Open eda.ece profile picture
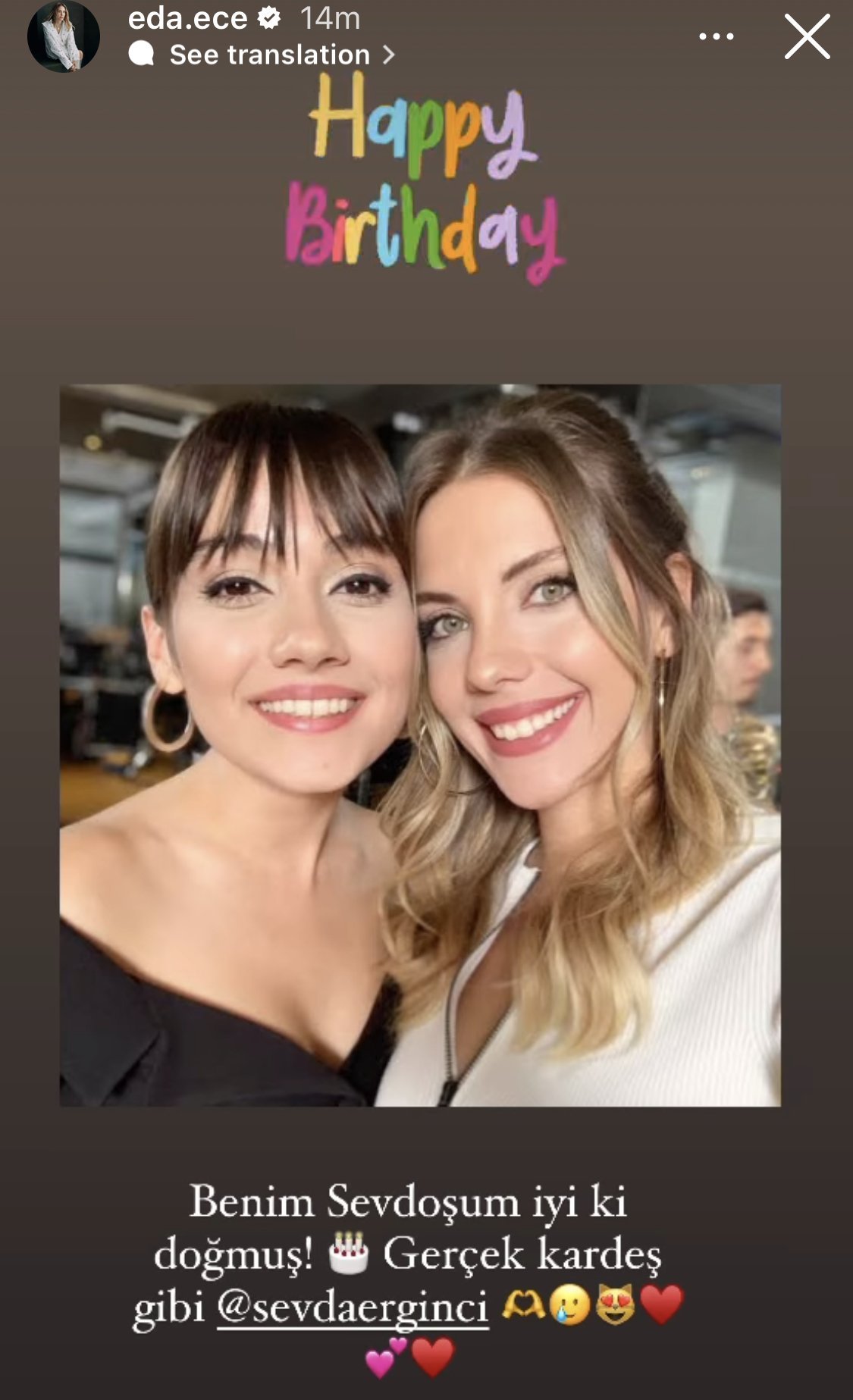This screenshot has width=853, height=1400. 64,36
